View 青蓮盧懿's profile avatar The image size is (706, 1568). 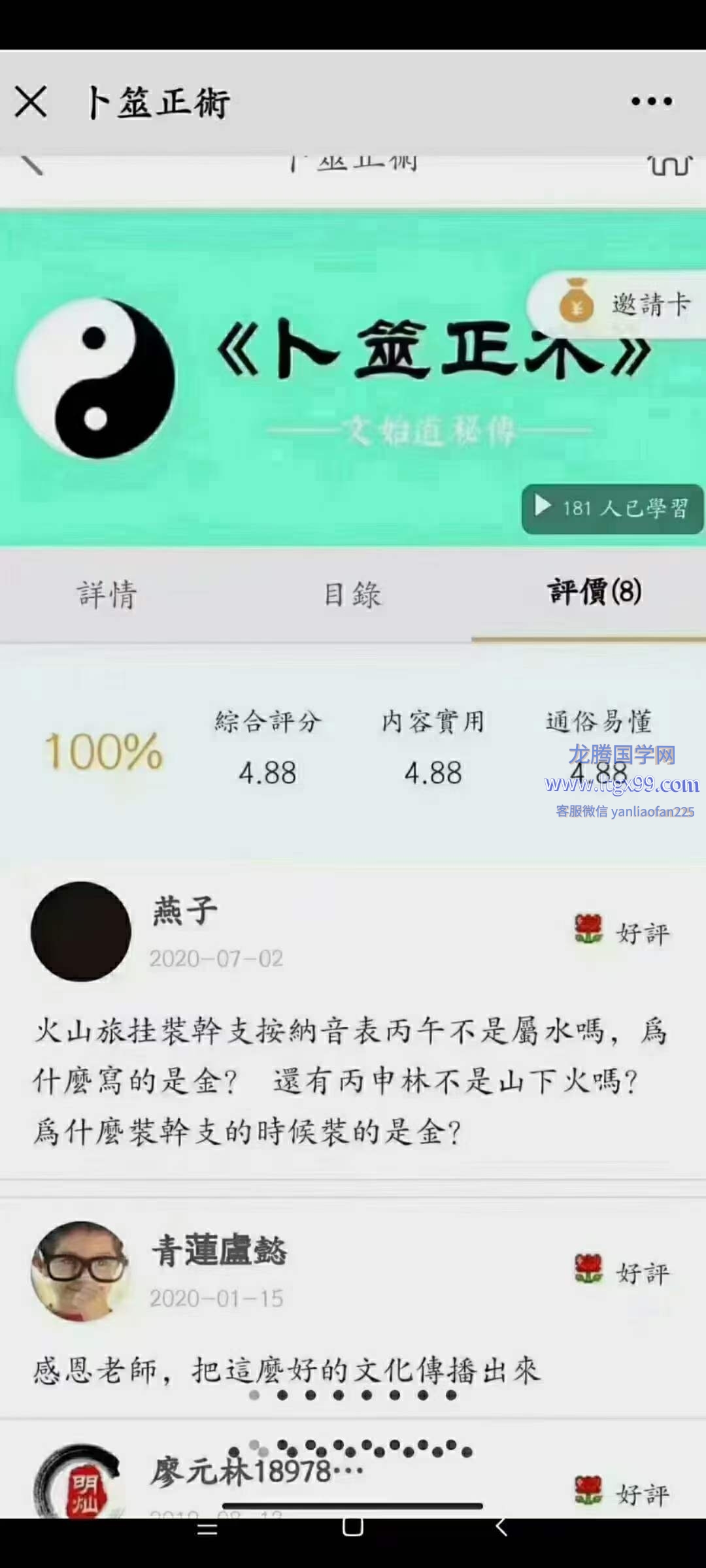[81, 1271]
